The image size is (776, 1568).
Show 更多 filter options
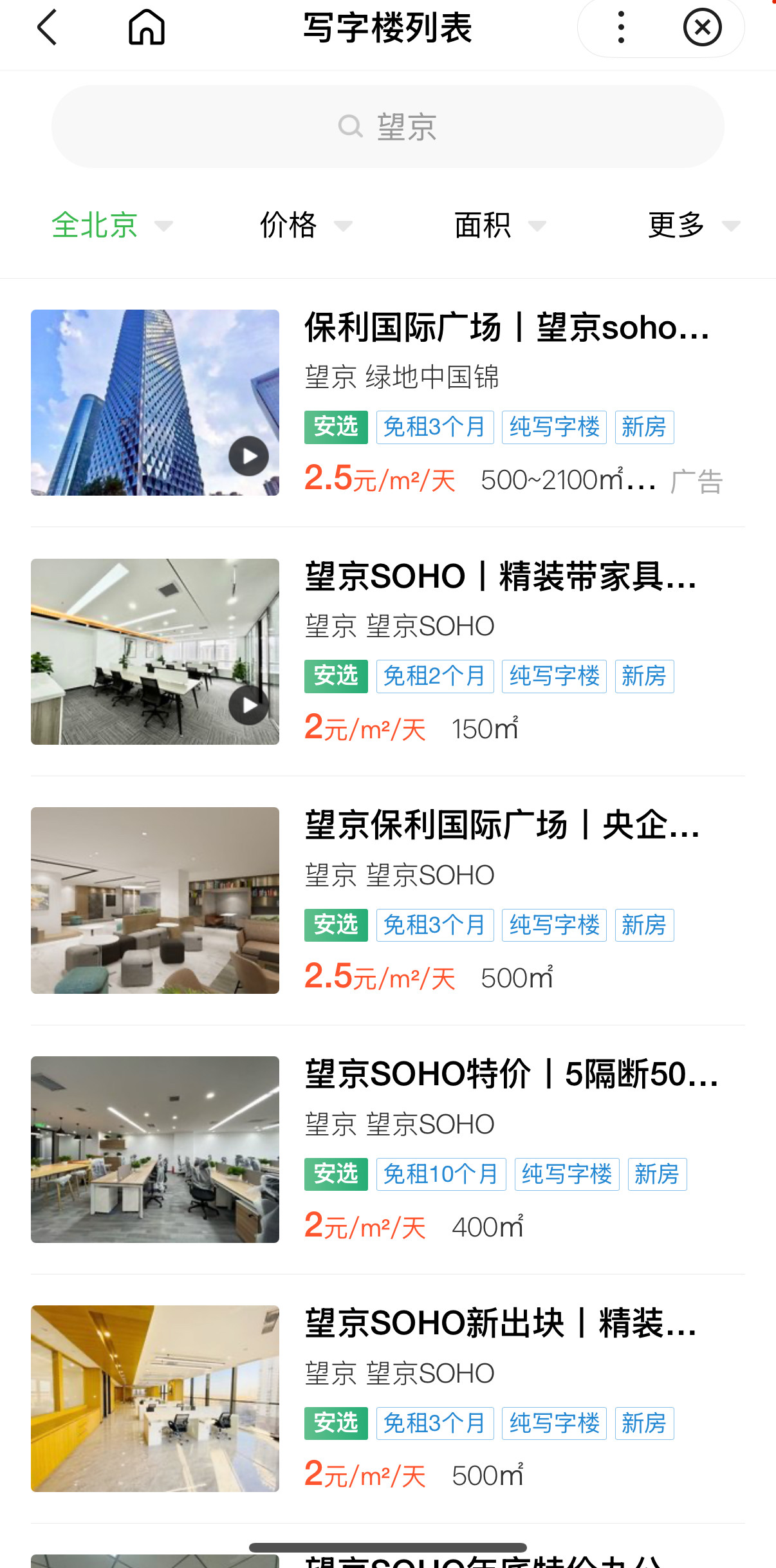pyautogui.click(x=693, y=225)
